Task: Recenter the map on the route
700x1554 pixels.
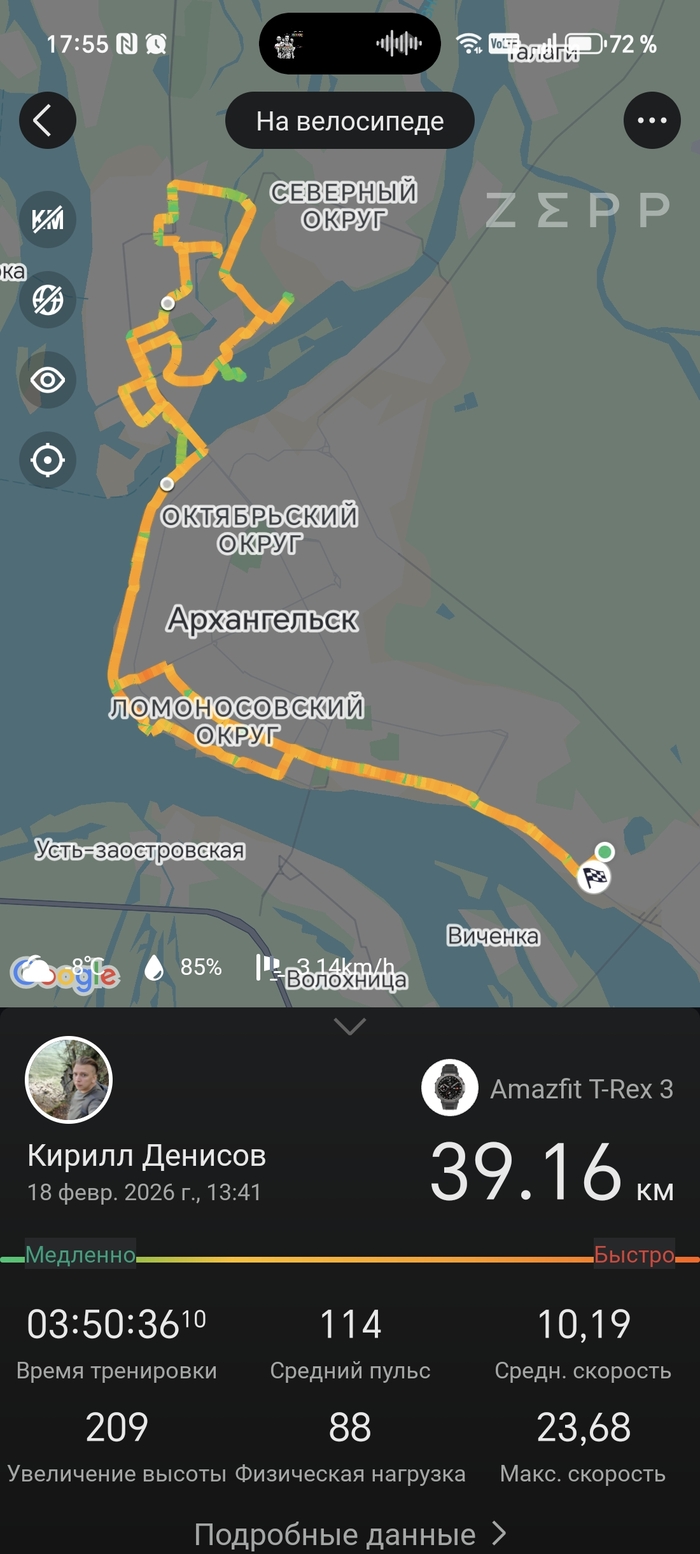Action: click(47, 460)
